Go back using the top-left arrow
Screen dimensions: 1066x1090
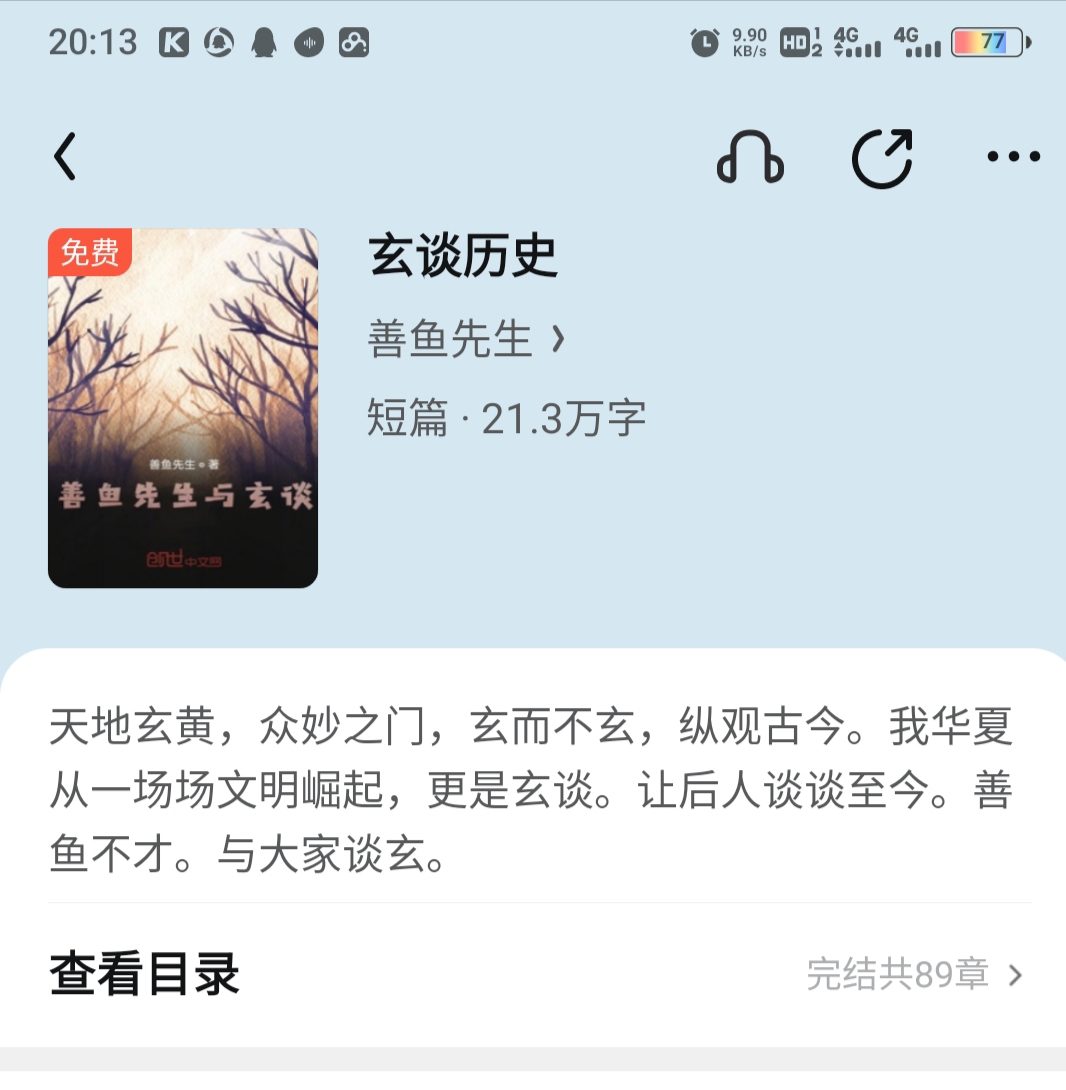66,157
